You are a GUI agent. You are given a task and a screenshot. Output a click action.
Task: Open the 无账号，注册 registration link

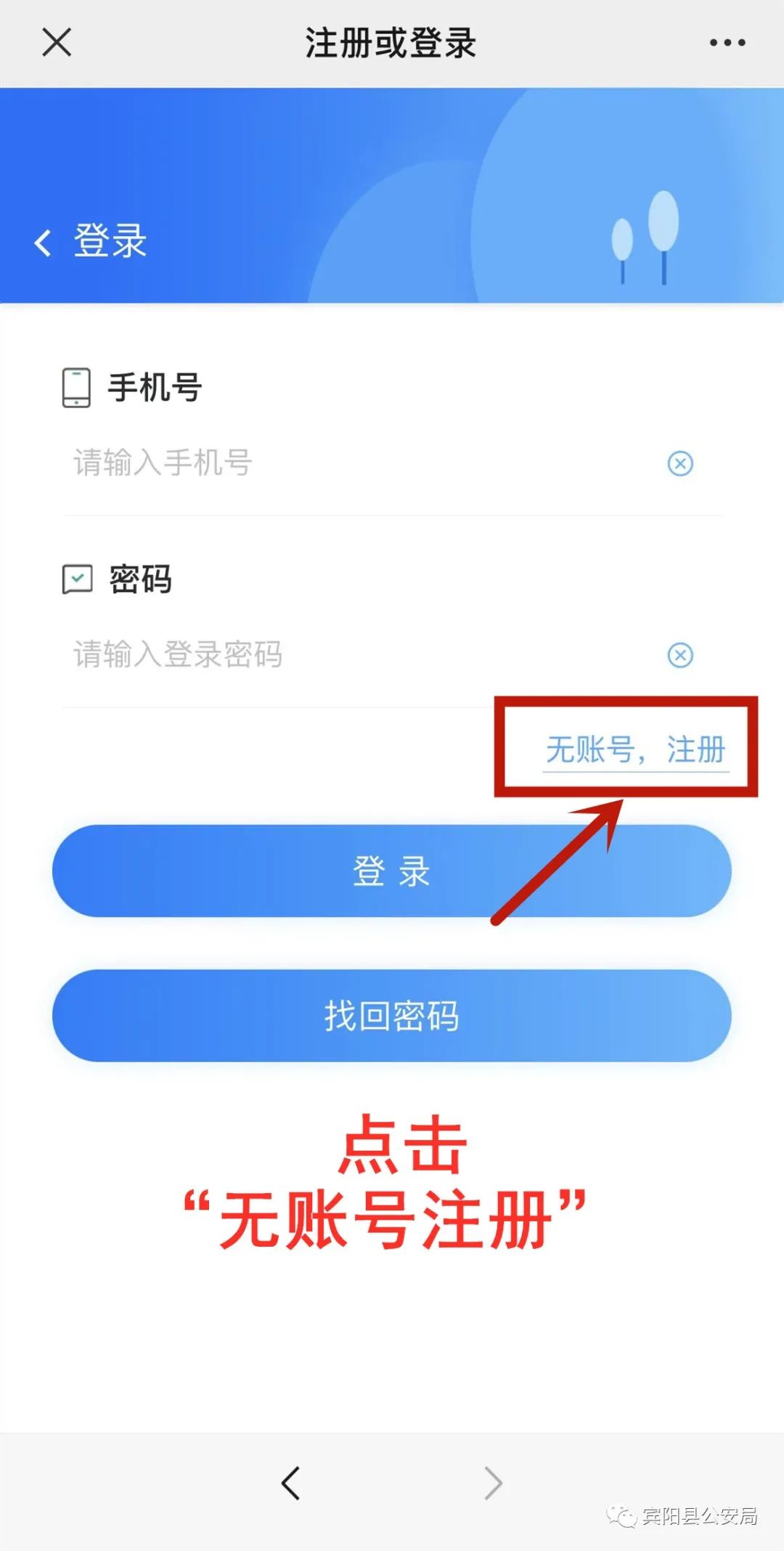click(635, 750)
